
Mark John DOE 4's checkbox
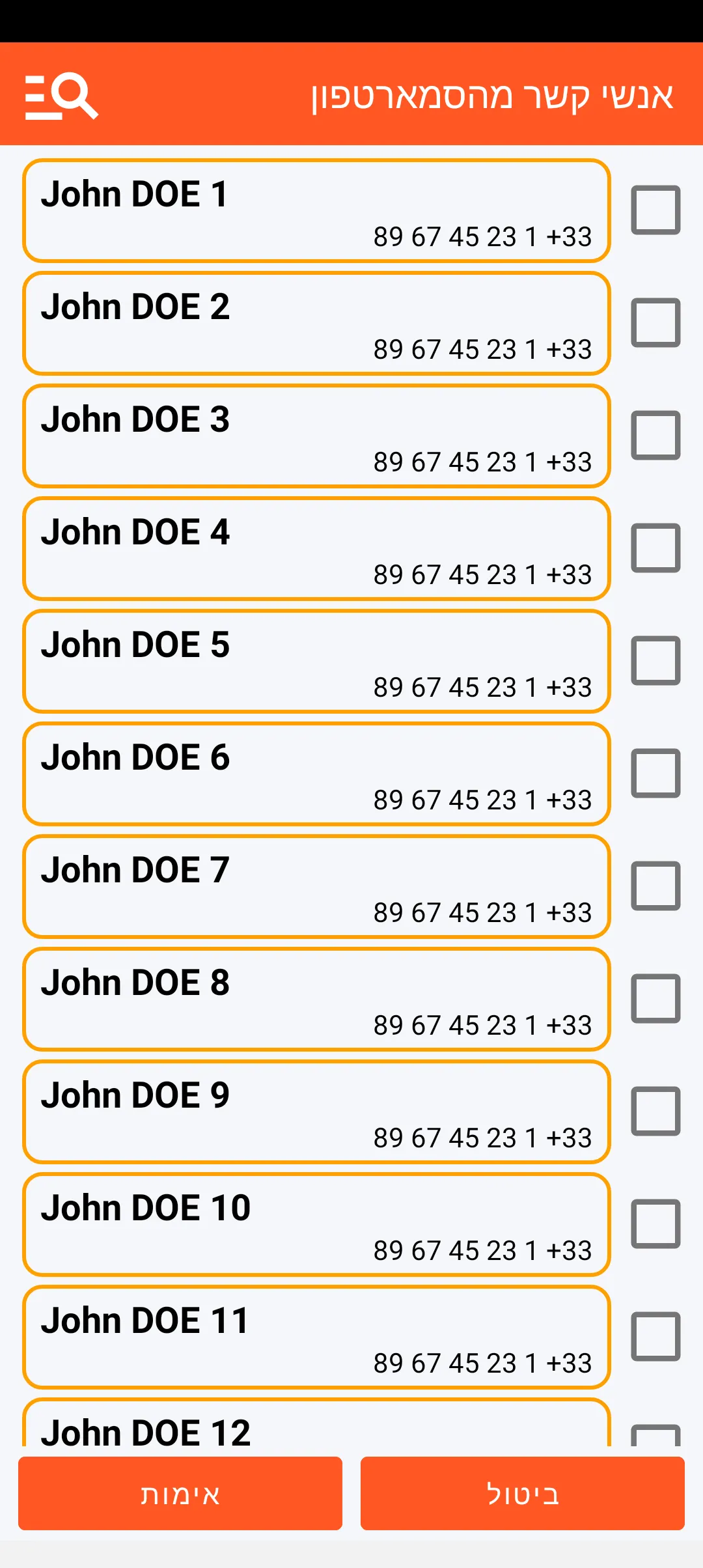coord(655,548)
